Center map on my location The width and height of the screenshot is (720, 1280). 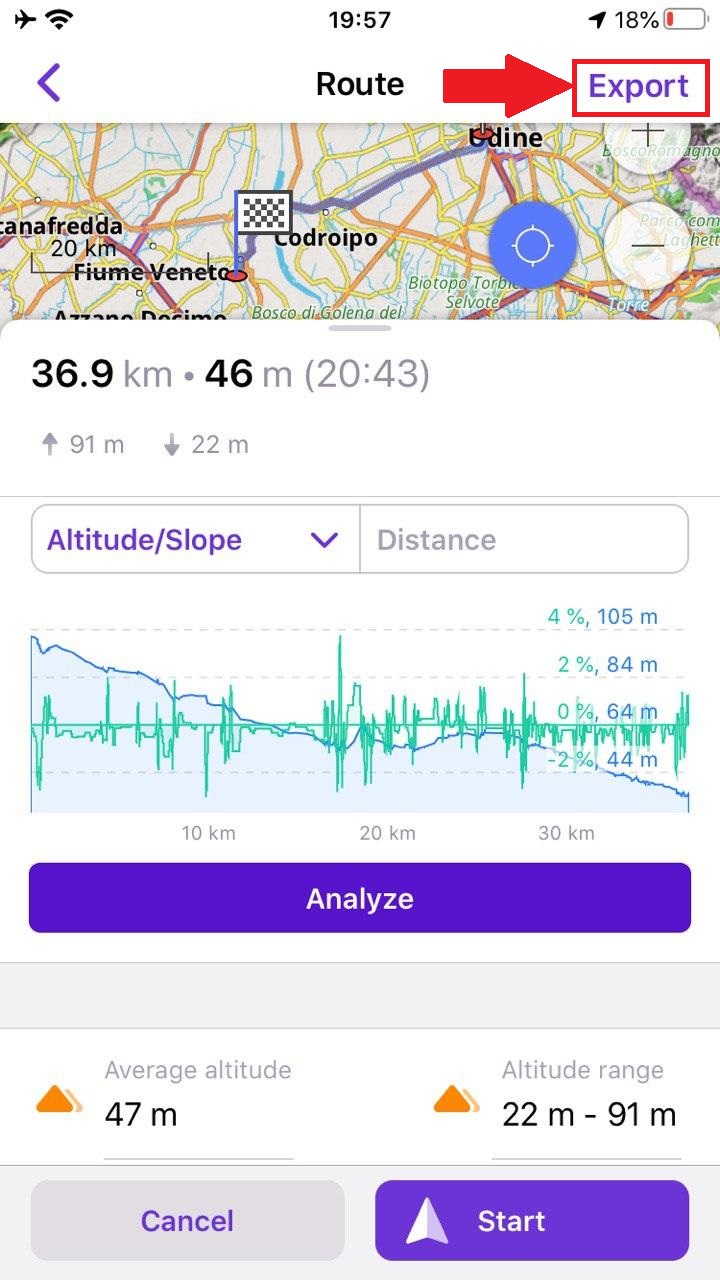(532, 245)
